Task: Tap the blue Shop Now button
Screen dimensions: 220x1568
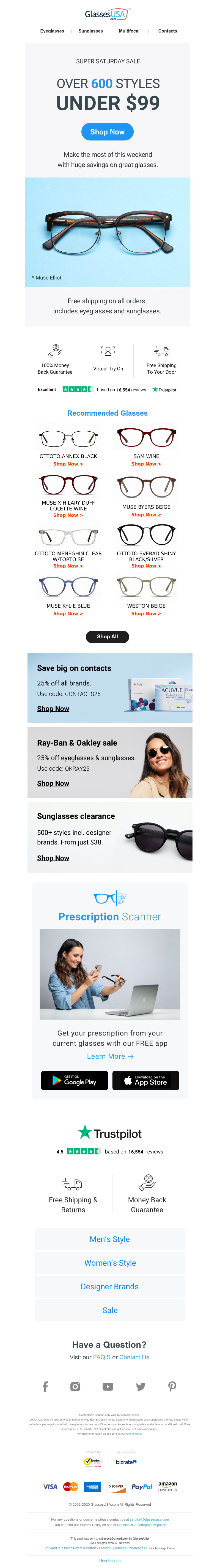Action: pyautogui.click(x=108, y=131)
